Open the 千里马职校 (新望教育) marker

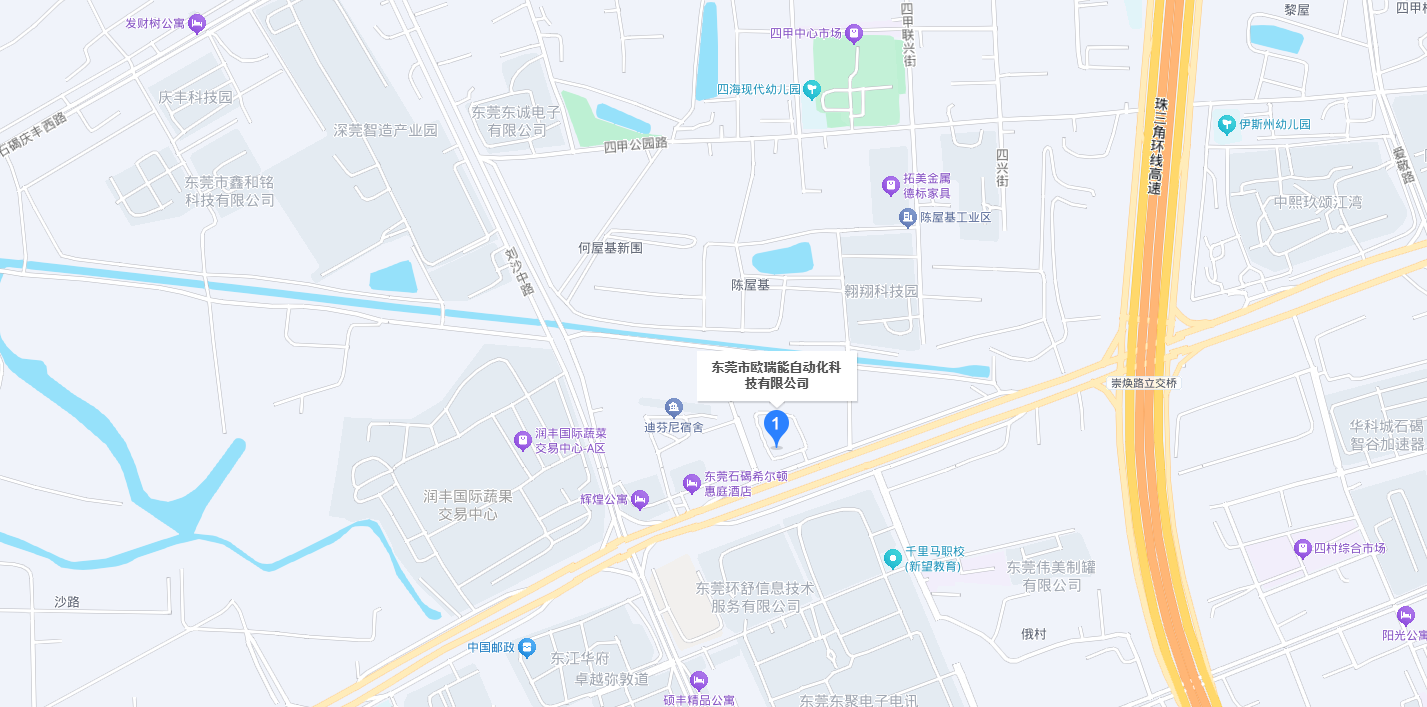[892, 559]
